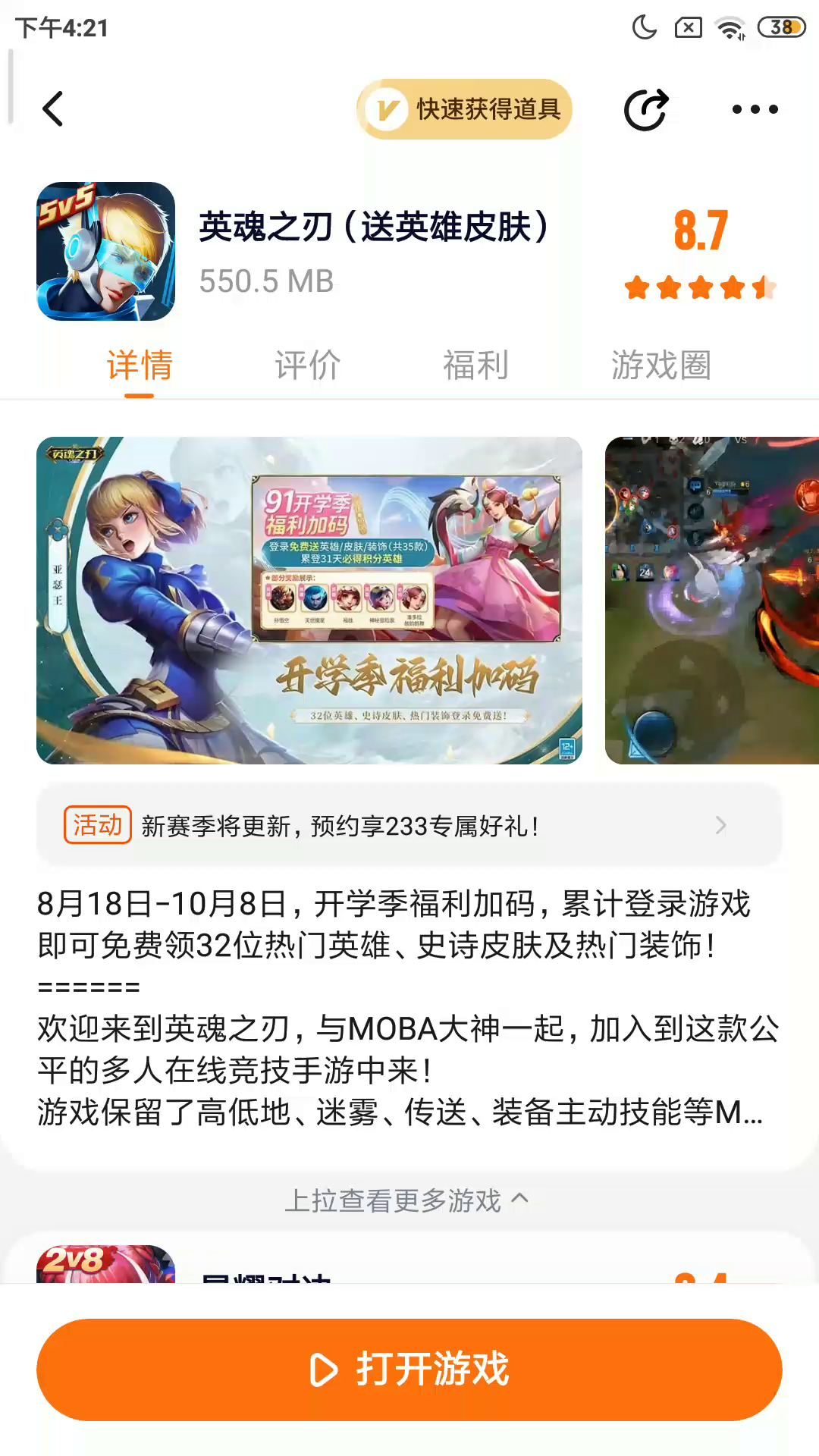Go back to the previous page
The height and width of the screenshot is (1456, 819).
pos(52,109)
